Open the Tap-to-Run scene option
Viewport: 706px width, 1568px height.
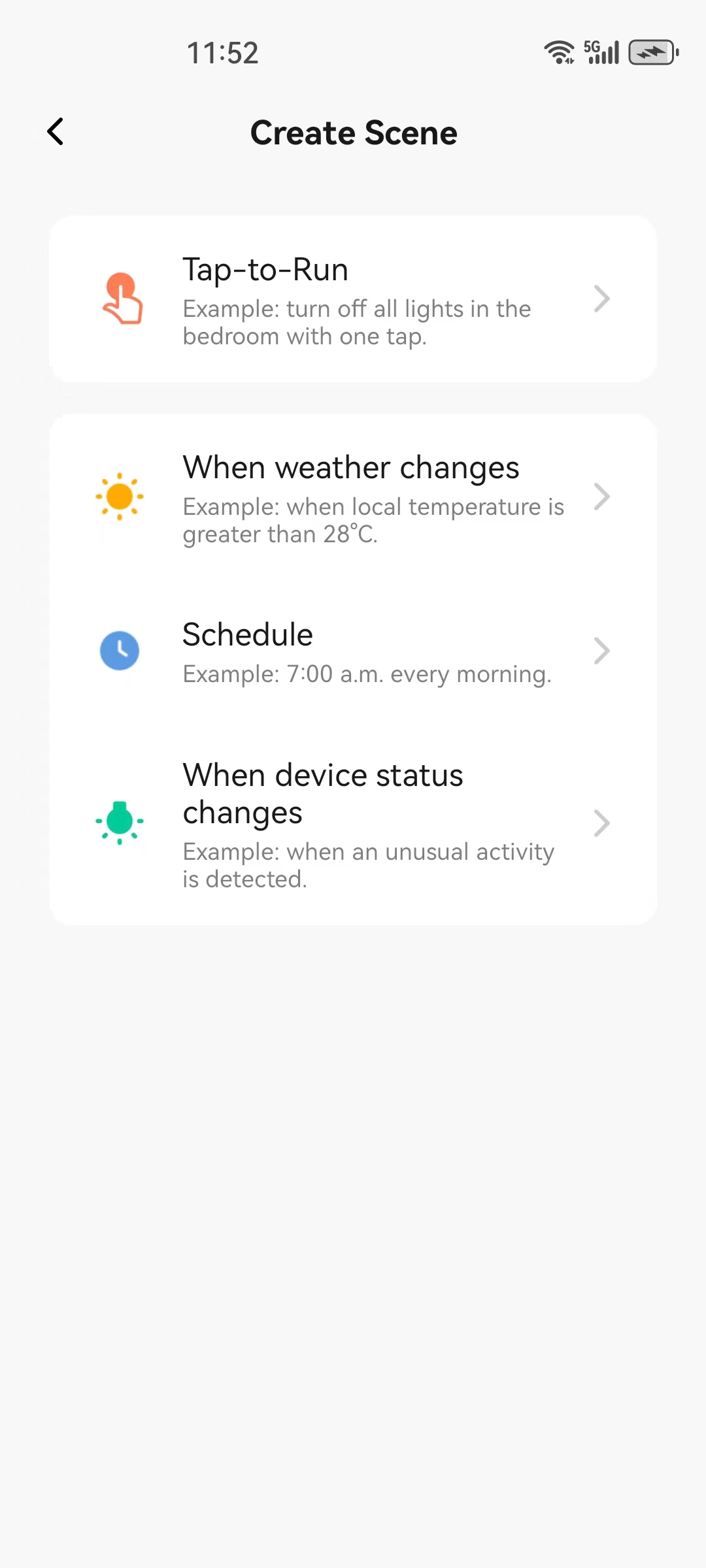[x=353, y=299]
